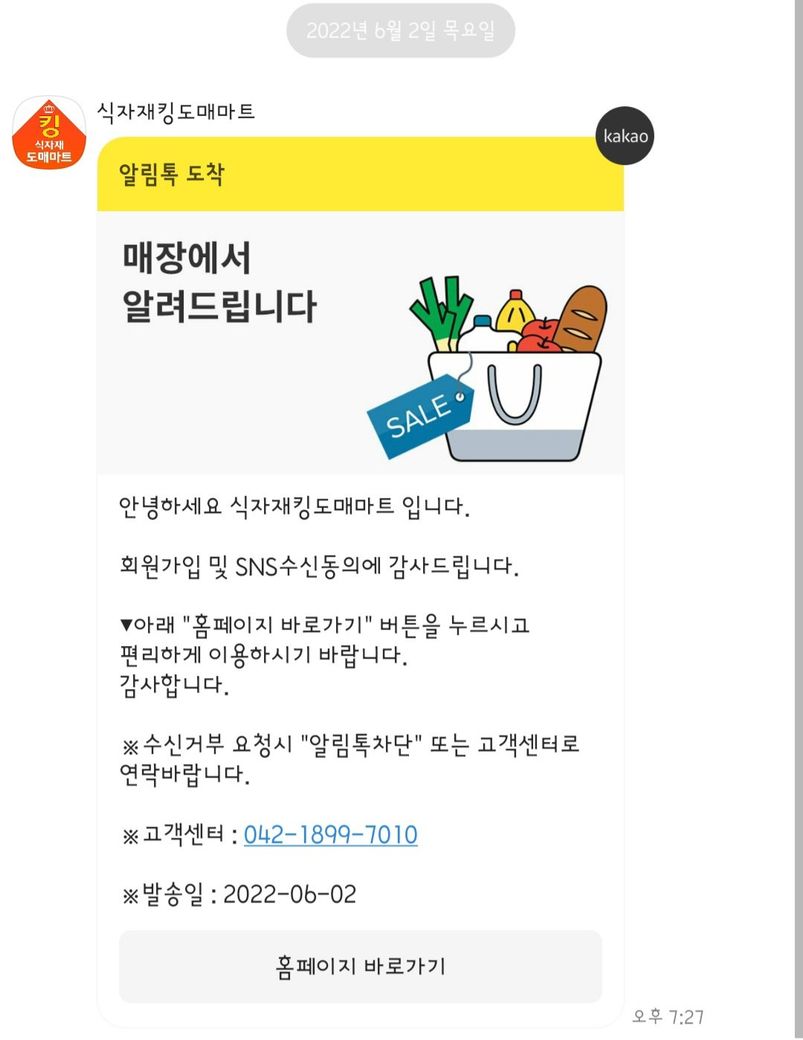The height and width of the screenshot is (1040, 803).
Task: Call customer center 042-1899-7010
Action: point(330,835)
